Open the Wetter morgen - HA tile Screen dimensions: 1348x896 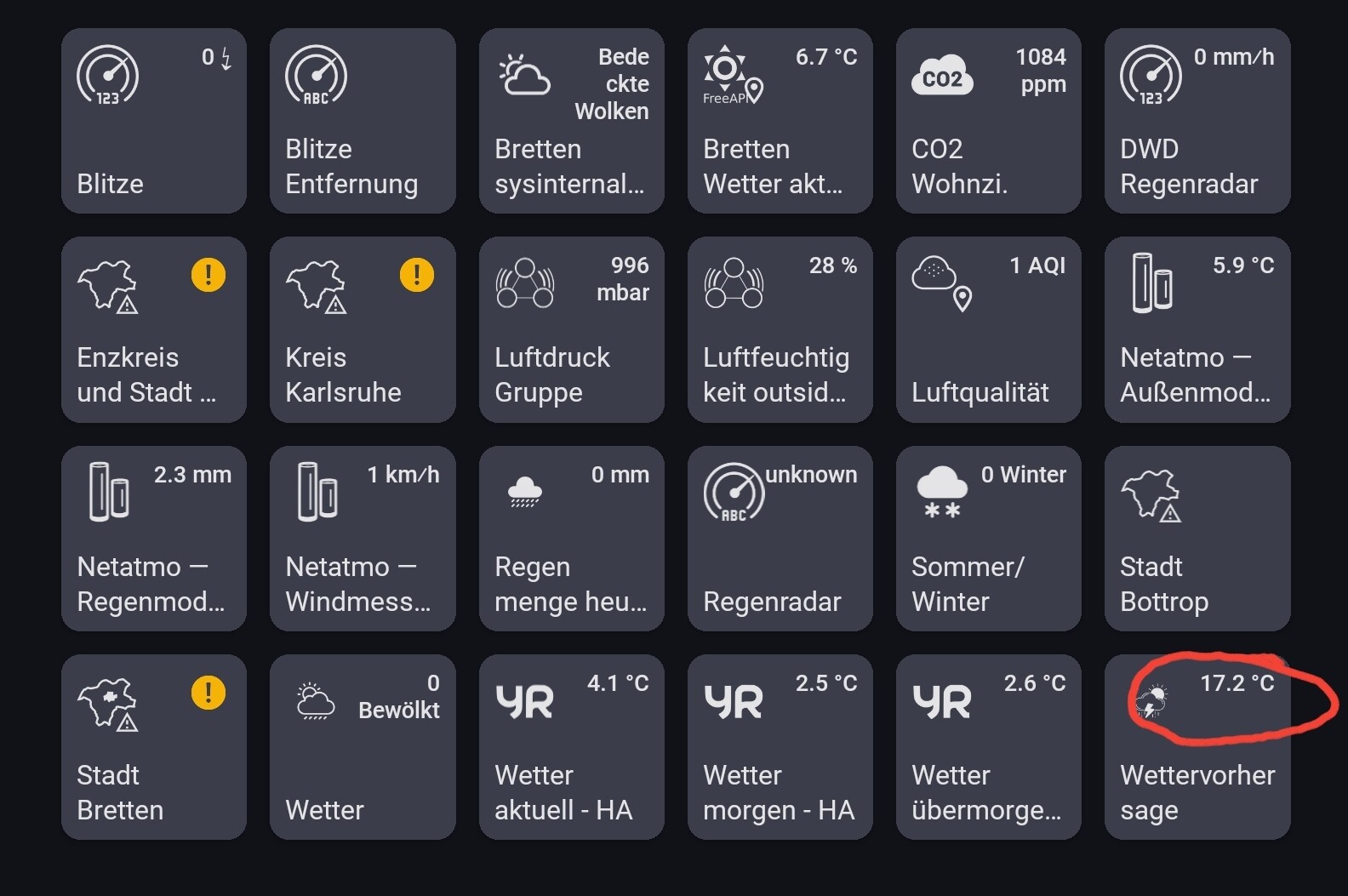780,747
